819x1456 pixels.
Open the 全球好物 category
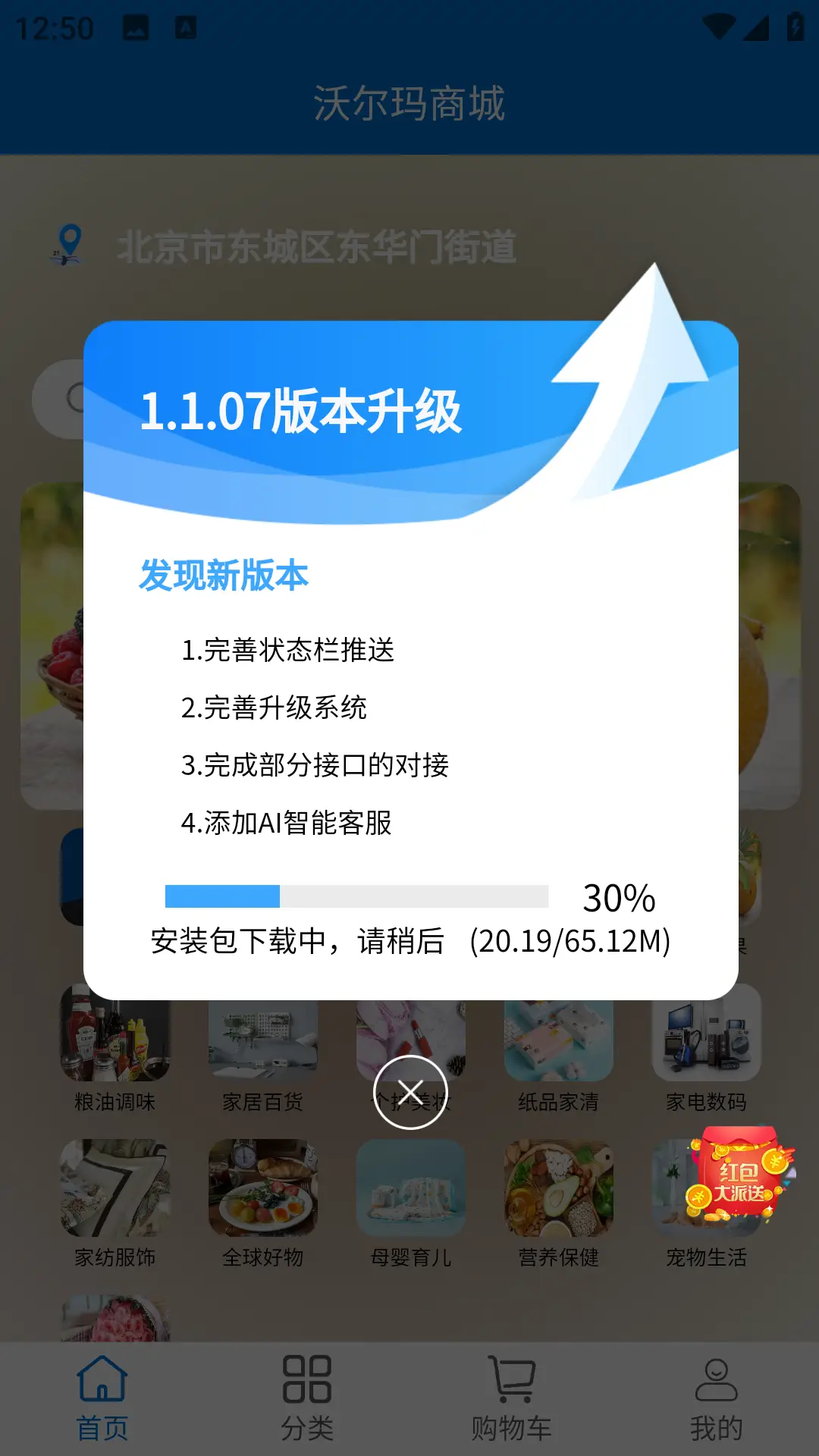[x=263, y=1202]
